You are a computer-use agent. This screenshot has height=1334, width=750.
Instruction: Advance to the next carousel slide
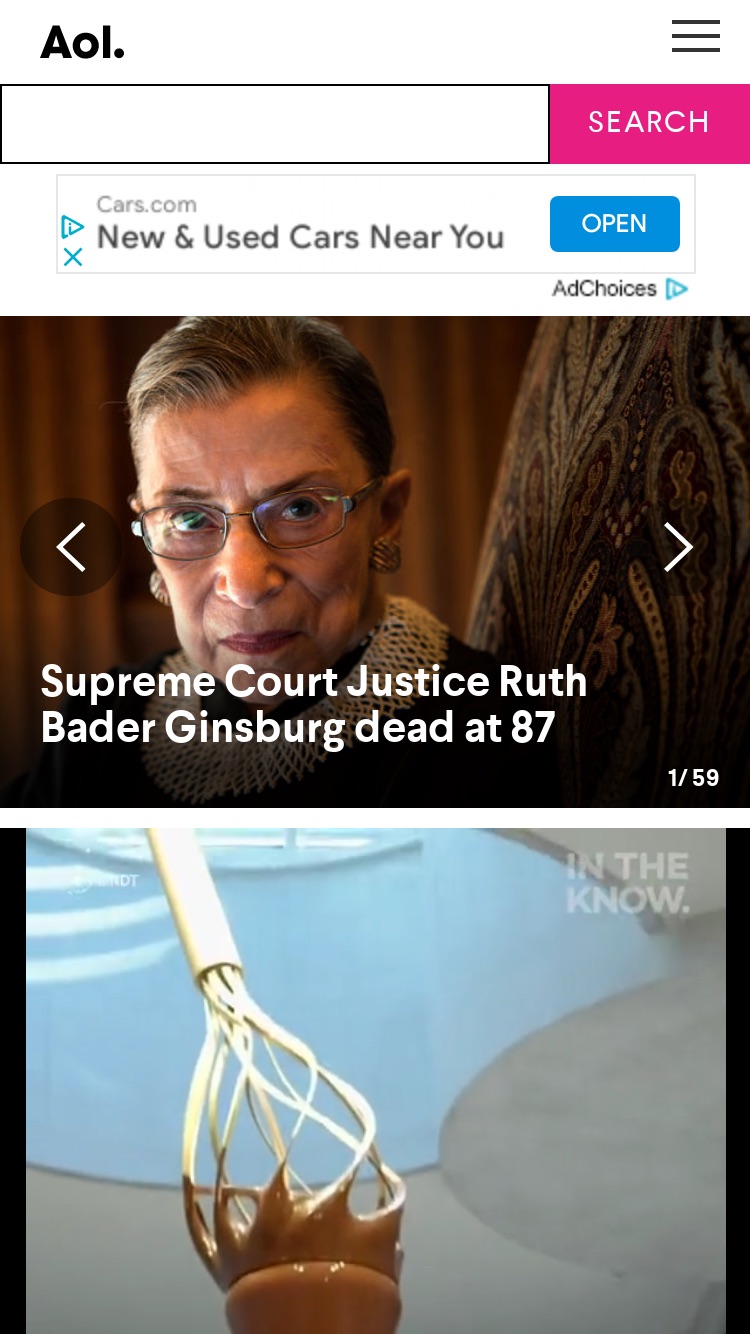pos(679,547)
